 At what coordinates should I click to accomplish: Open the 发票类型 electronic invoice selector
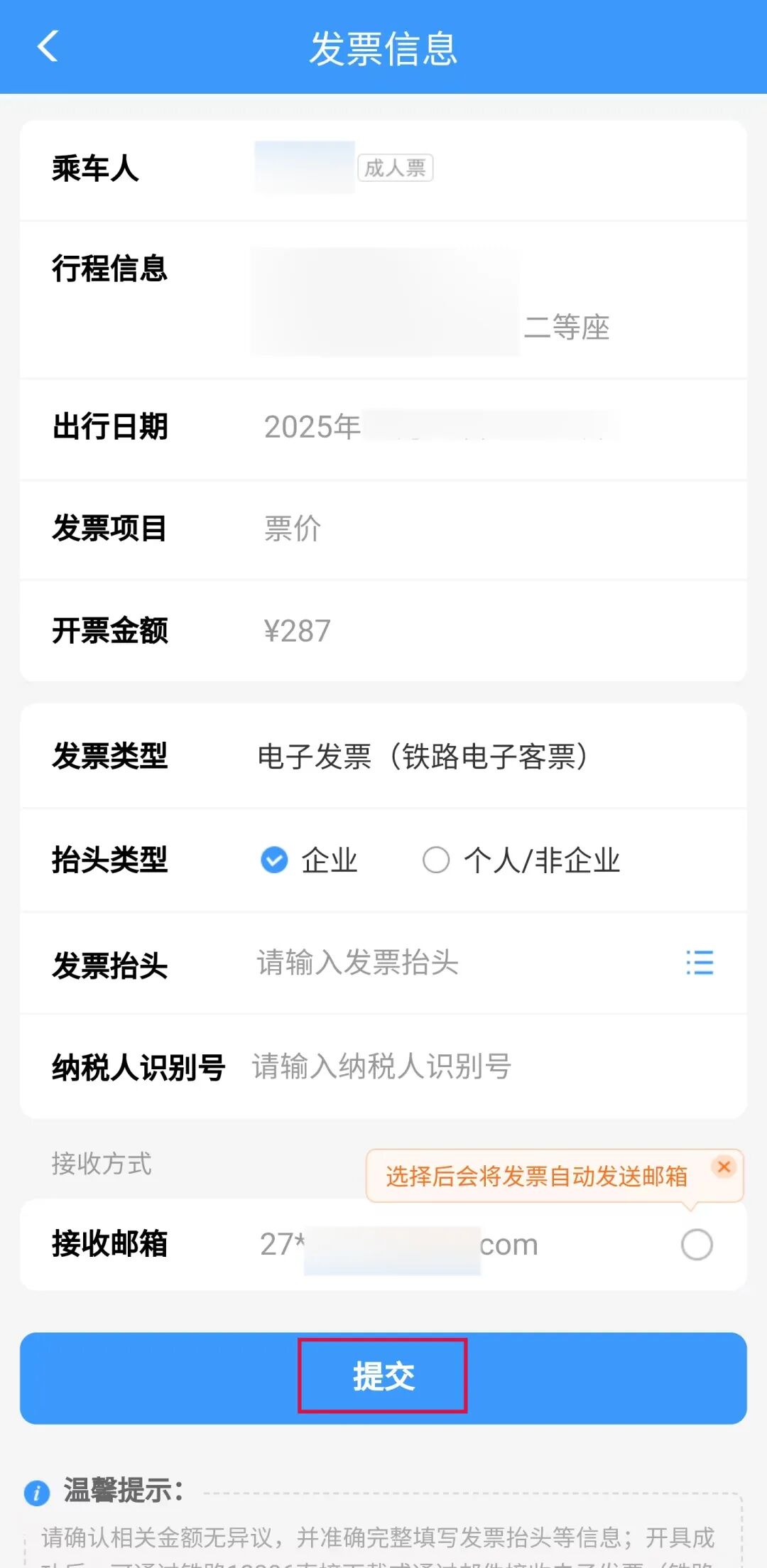[x=422, y=757]
